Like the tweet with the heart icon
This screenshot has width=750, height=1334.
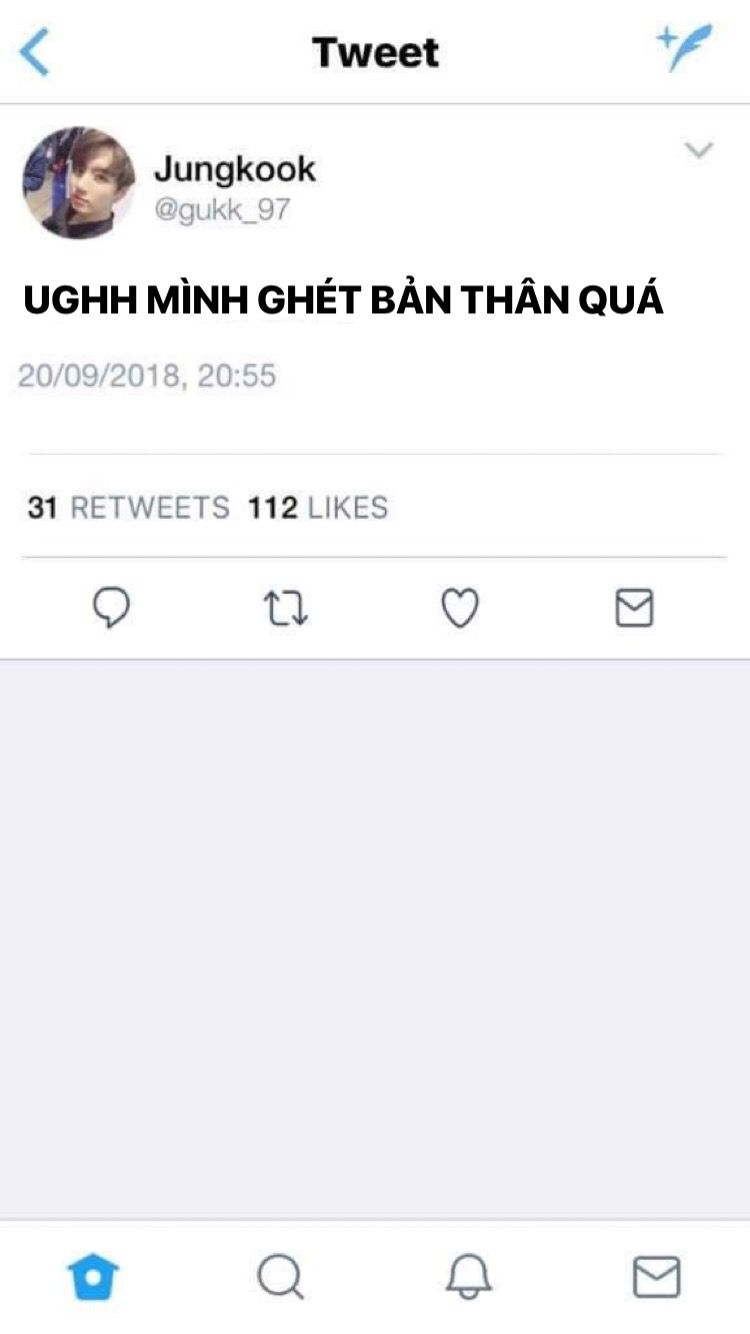click(460, 607)
